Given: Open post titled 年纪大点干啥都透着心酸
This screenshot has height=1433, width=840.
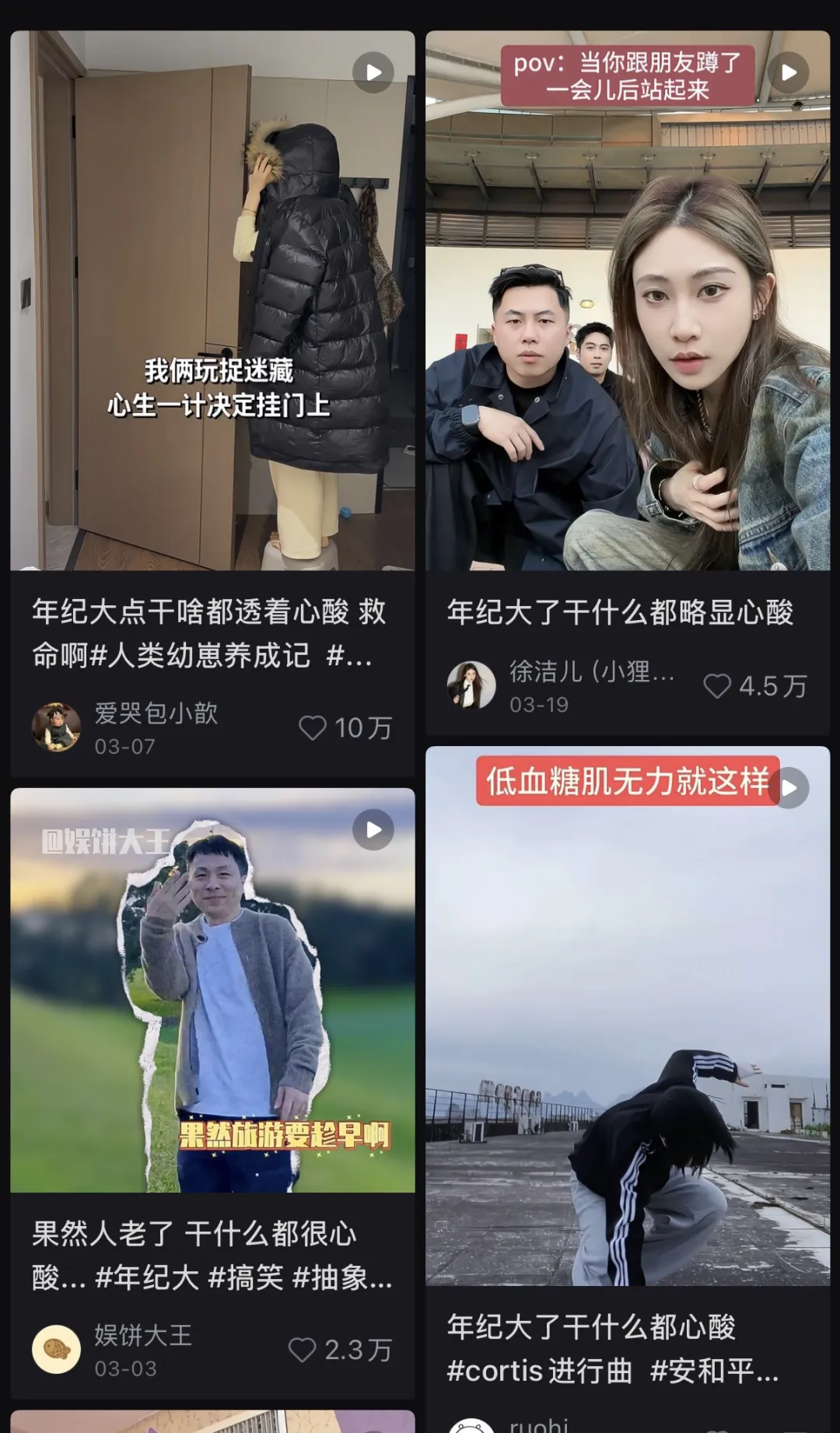Looking at the screenshot, I should tap(208, 633).
